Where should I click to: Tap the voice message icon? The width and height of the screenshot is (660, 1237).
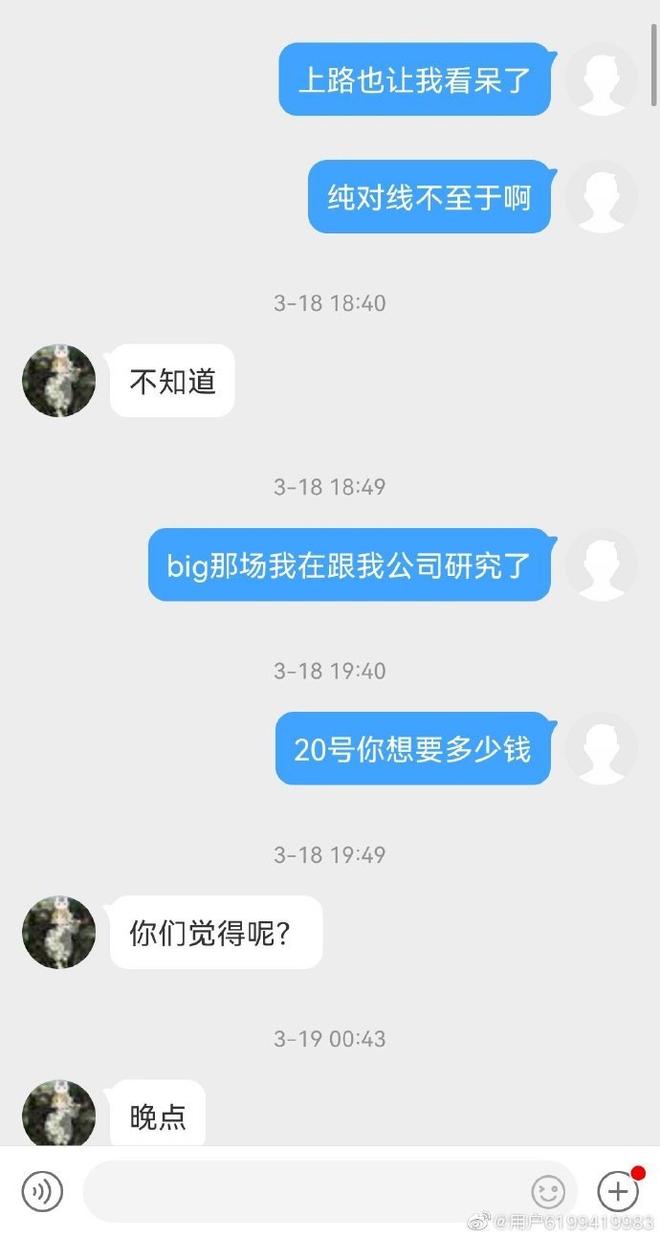42,1191
